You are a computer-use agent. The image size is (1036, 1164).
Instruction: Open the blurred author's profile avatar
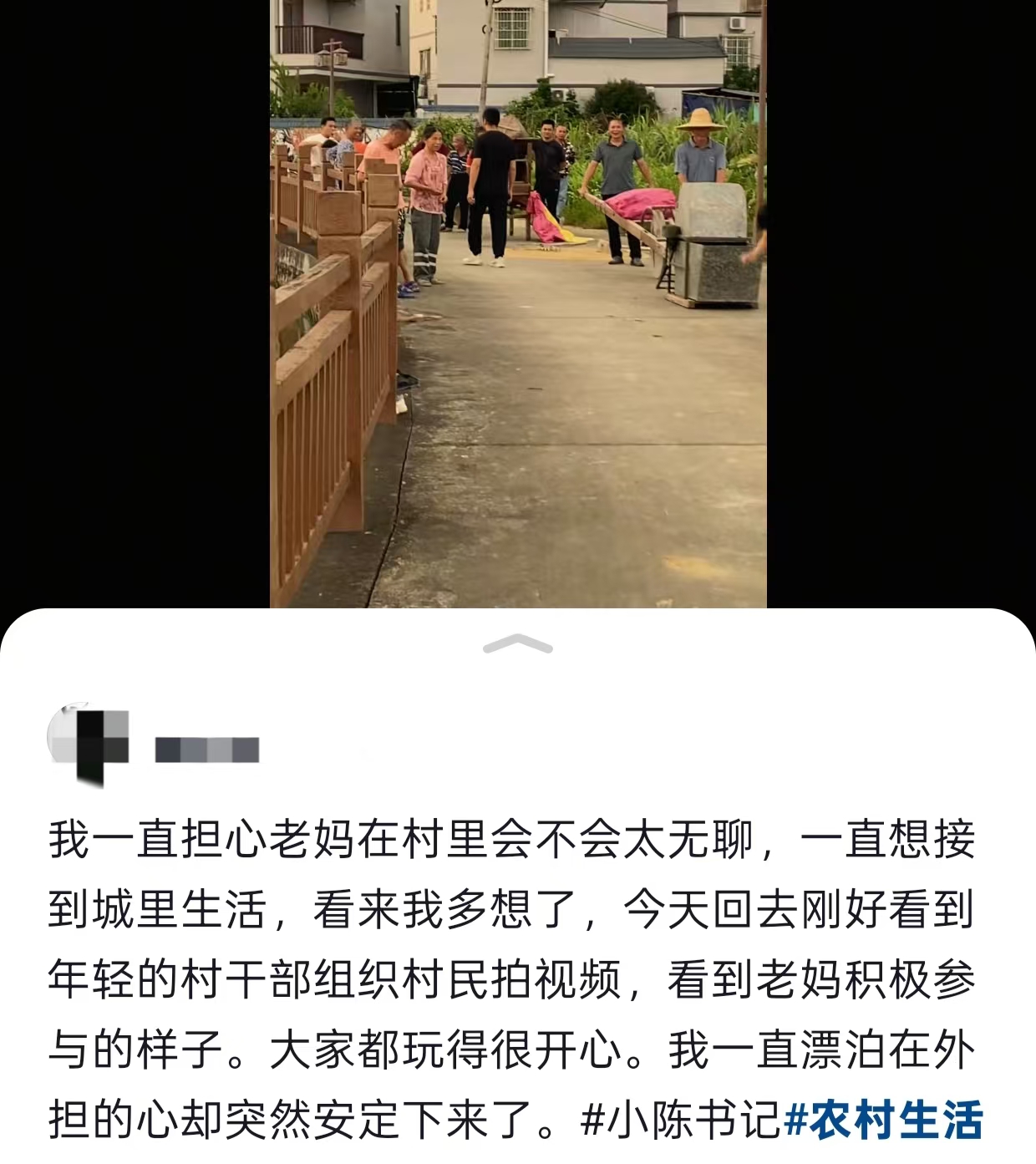[x=89, y=745]
